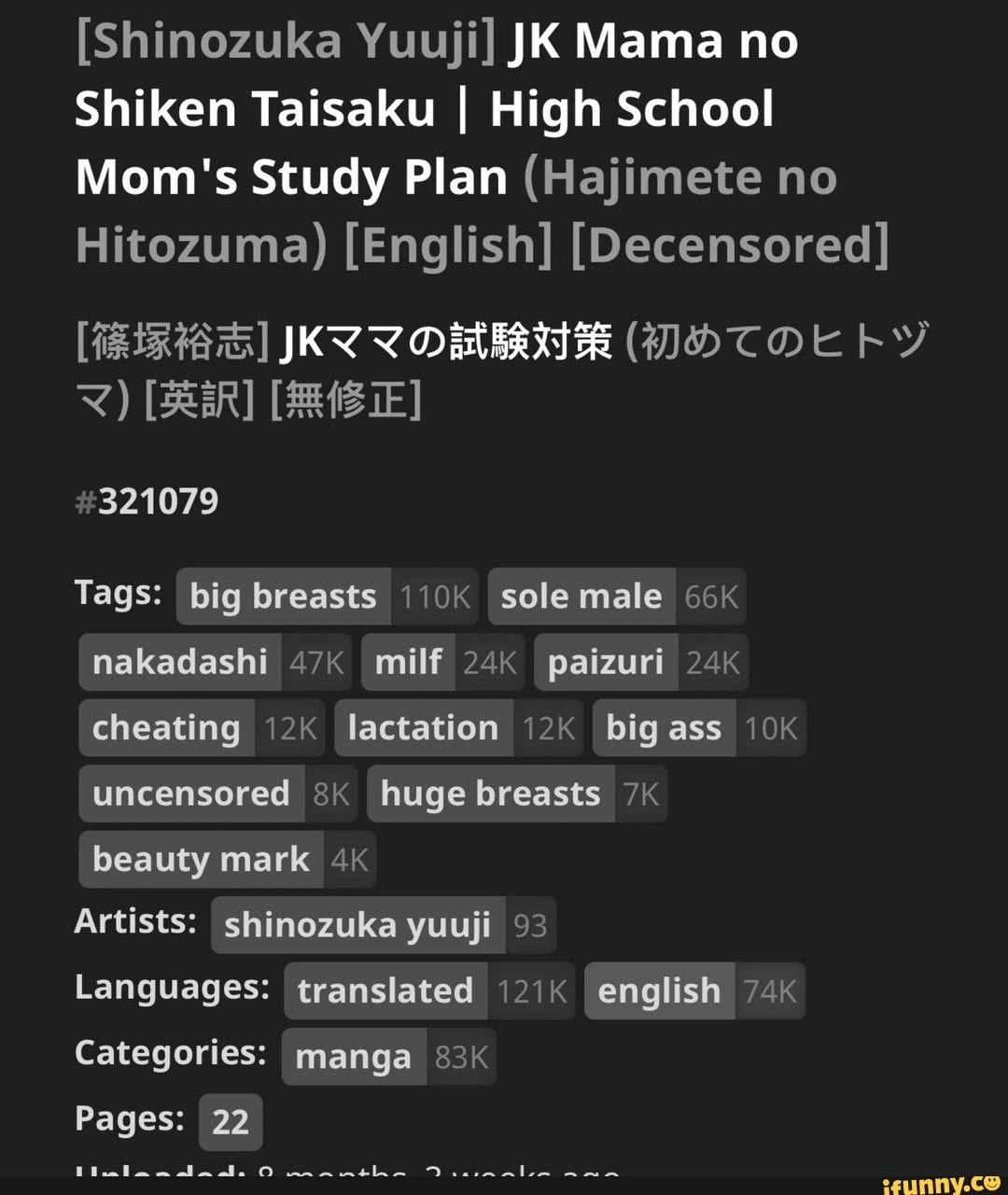Tap the cheating tag chip
Screen dimensions: 1008x1195
(166, 728)
